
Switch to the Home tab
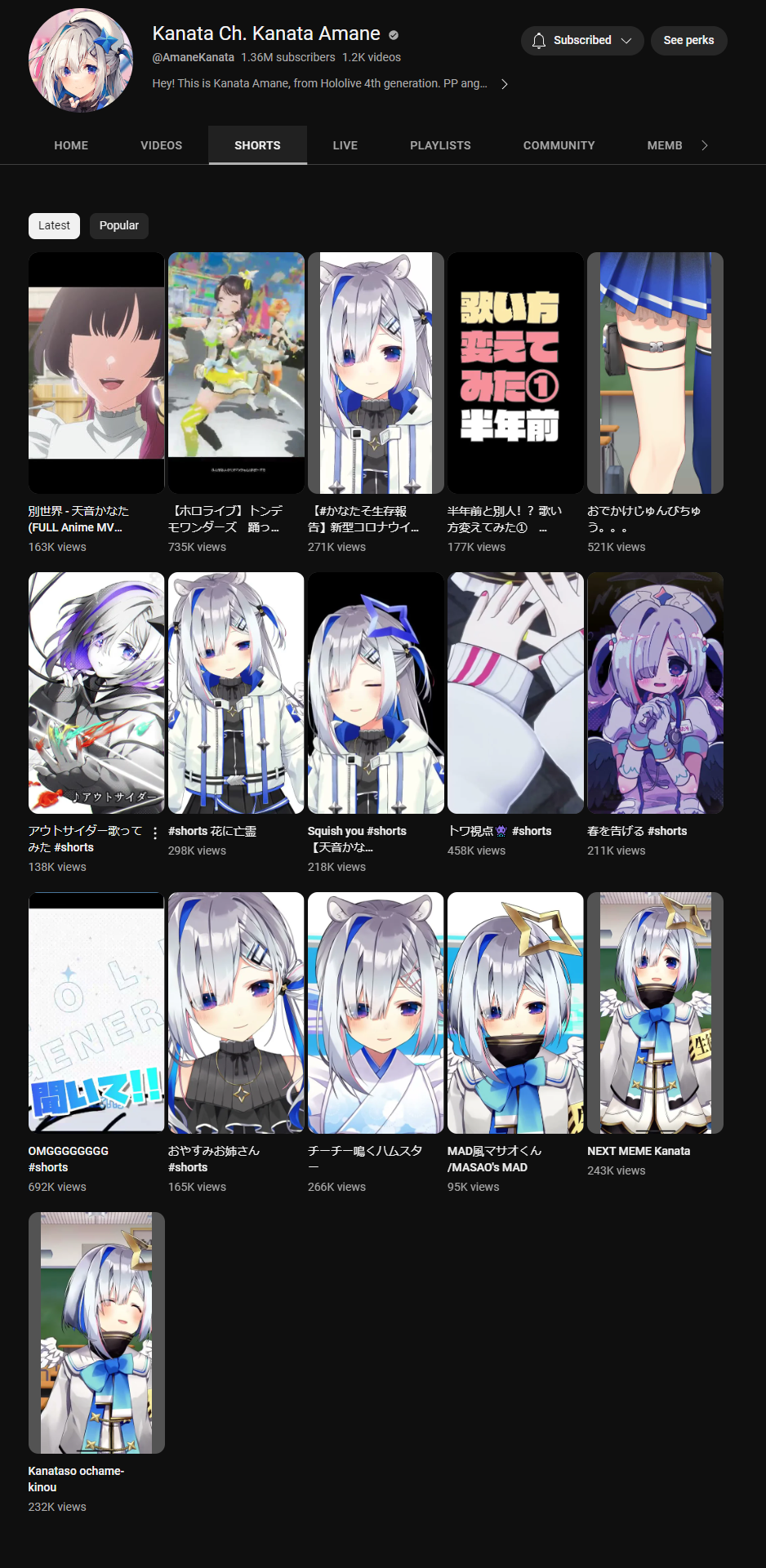click(71, 145)
